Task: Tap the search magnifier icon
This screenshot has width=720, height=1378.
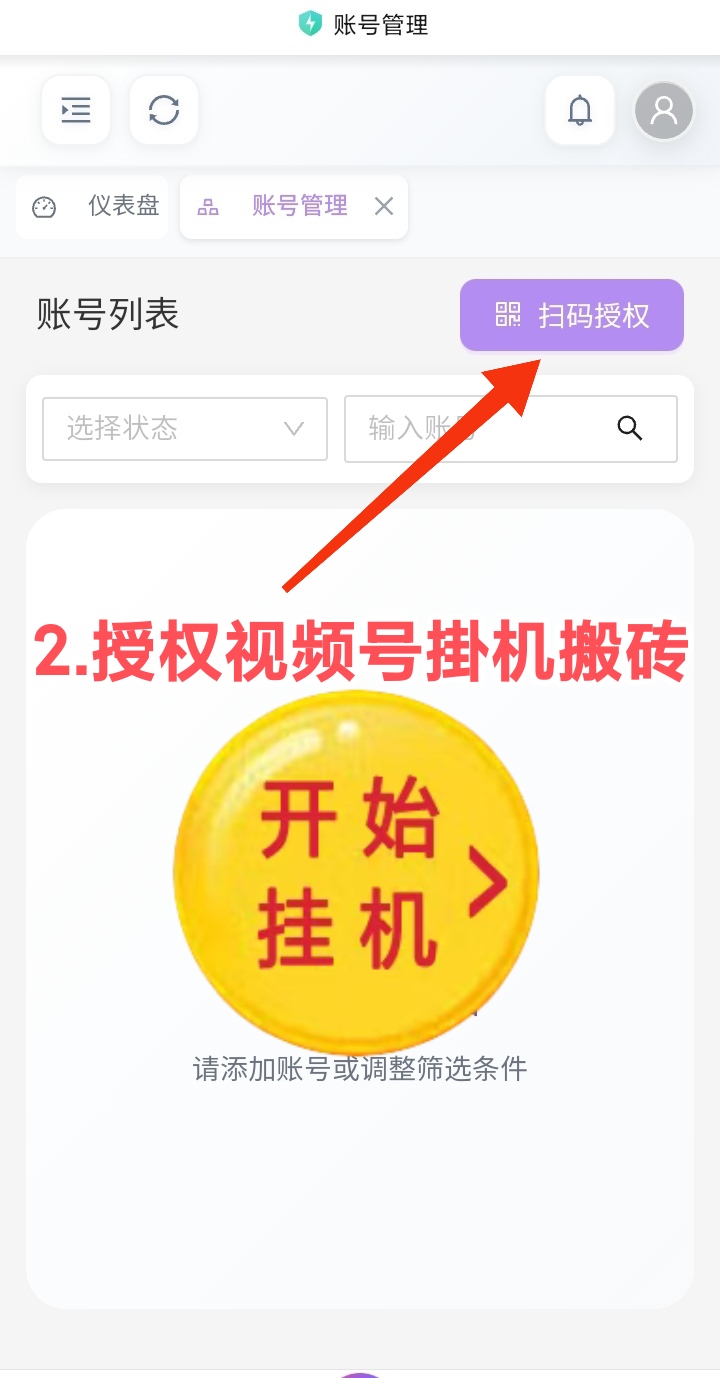Action: coord(630,429)
